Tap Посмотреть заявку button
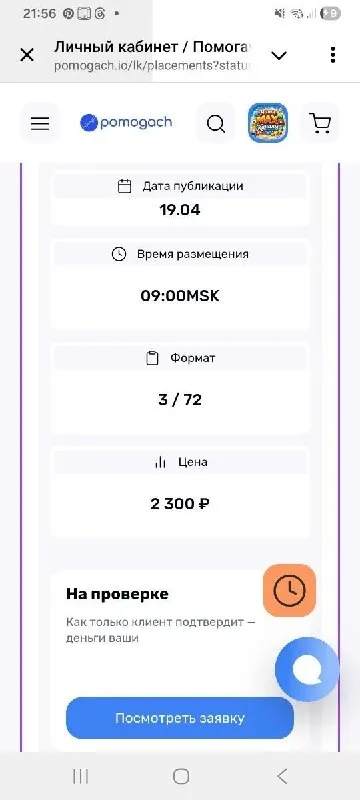Viewport: 360px width, 800px height. 180,718
